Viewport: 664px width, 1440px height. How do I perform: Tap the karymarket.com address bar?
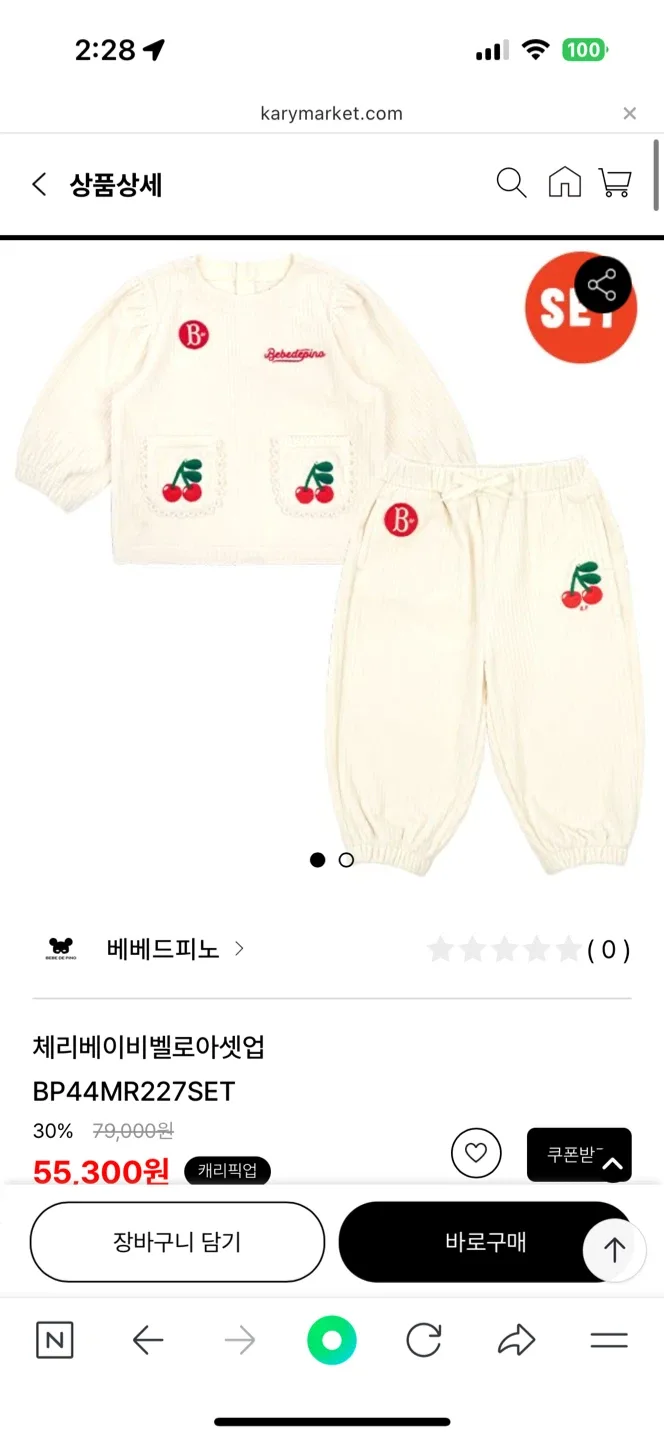click(x=331, y=114)
